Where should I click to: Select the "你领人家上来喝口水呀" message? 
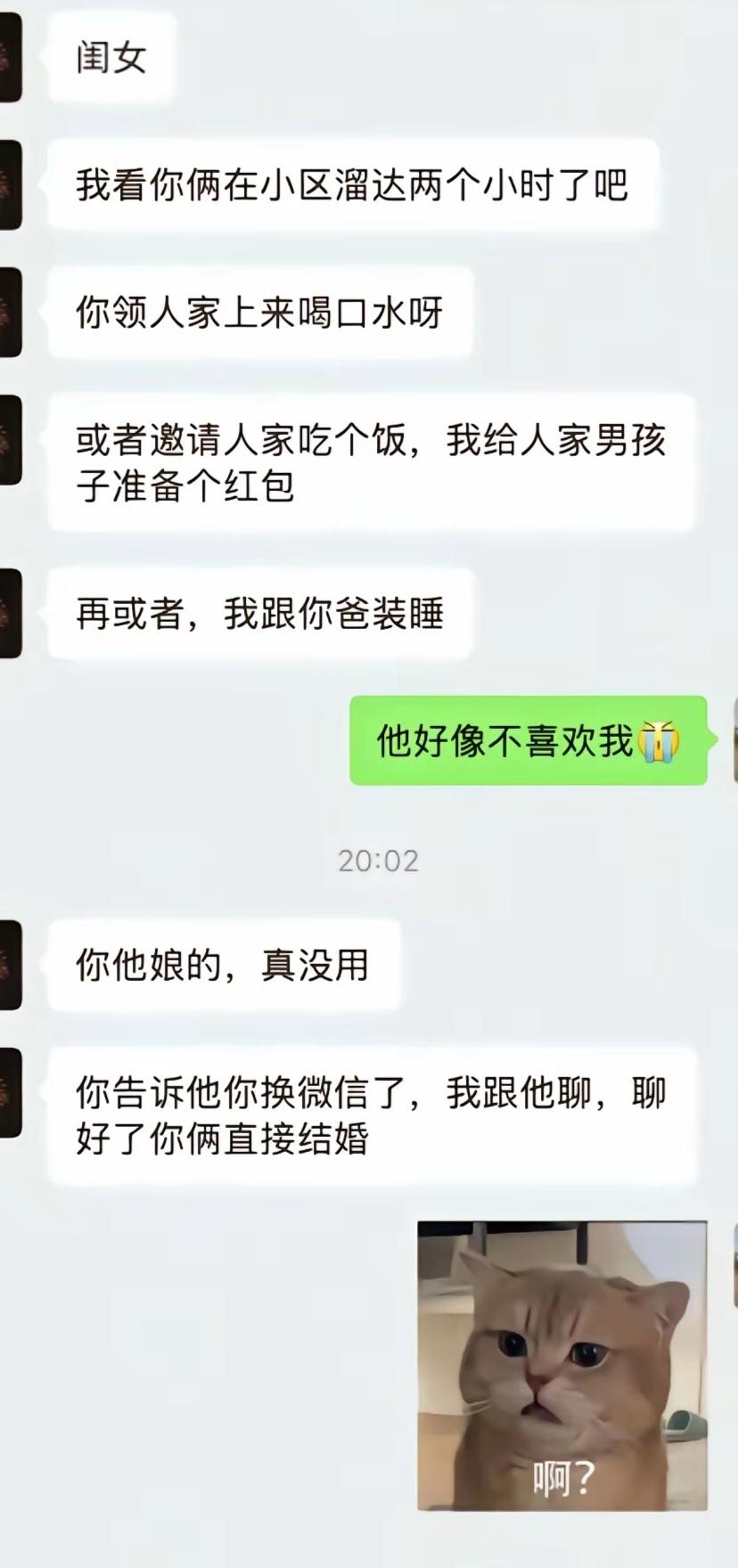262,310
